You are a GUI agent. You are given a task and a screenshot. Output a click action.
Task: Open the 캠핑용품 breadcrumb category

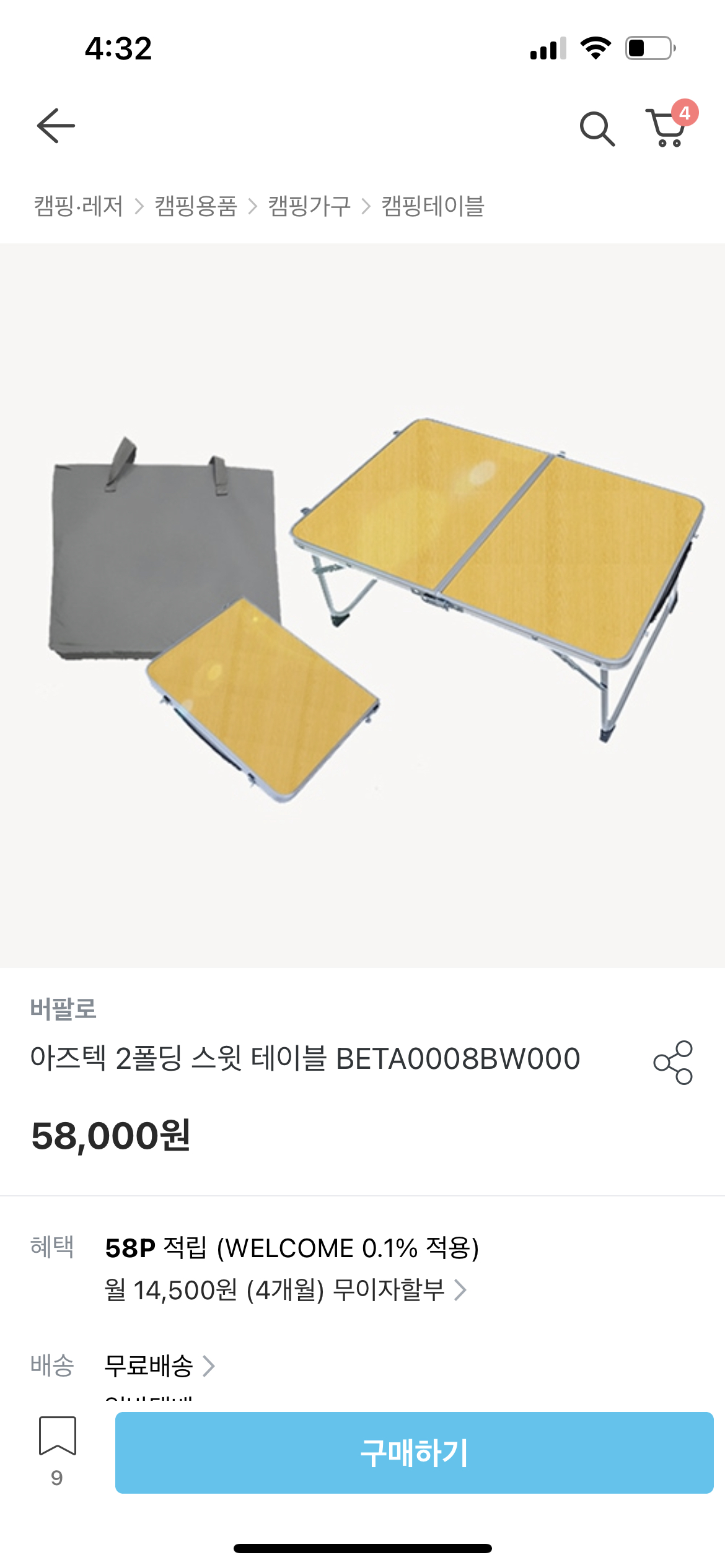[196, 206]
